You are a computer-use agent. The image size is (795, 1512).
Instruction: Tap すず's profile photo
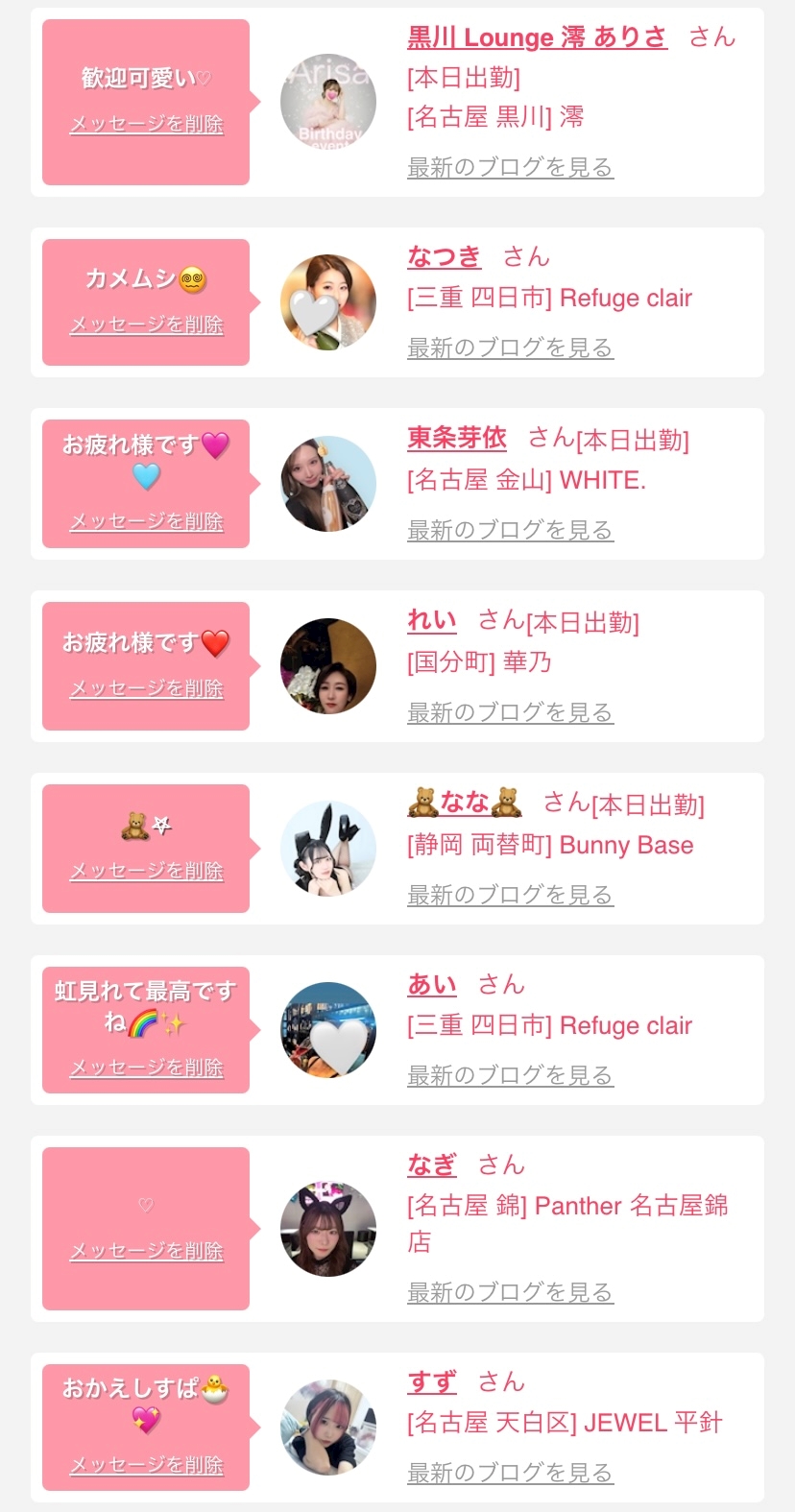(328, 1428)
